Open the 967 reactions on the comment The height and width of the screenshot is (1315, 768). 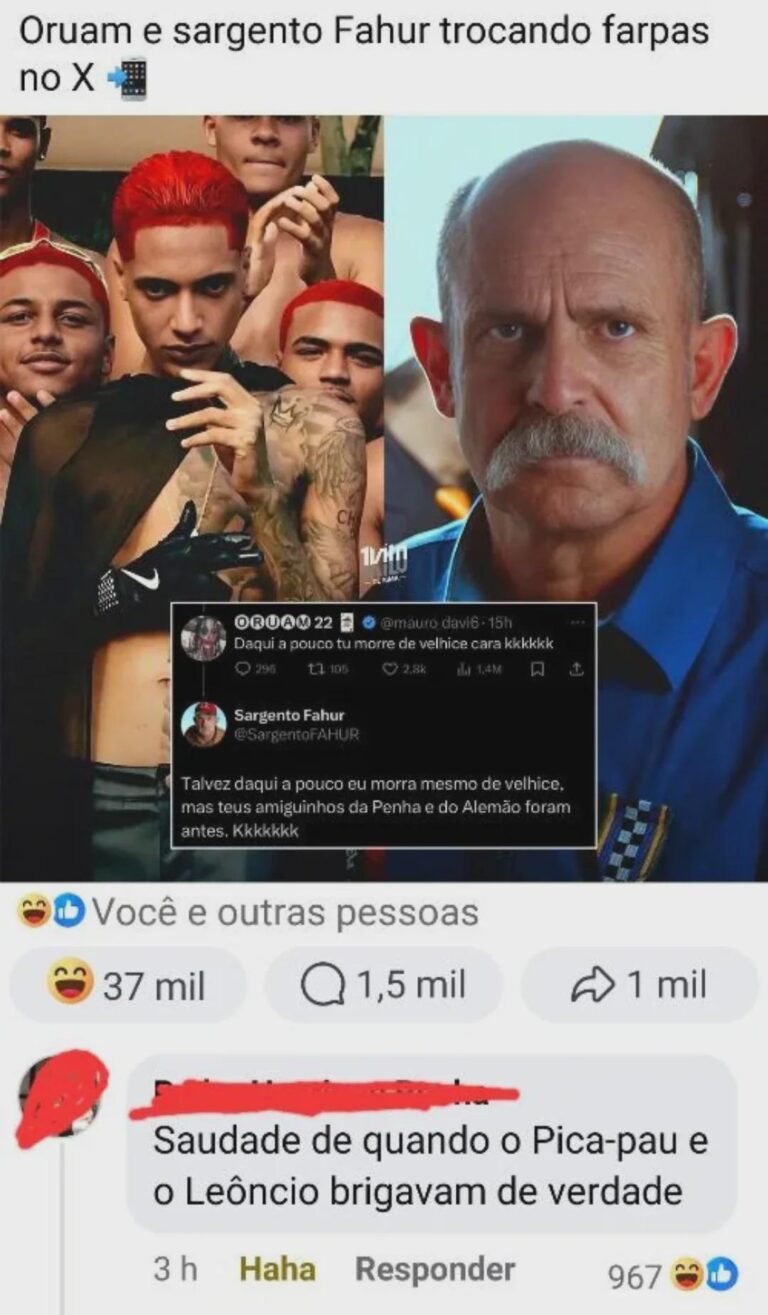[673, 1275]
